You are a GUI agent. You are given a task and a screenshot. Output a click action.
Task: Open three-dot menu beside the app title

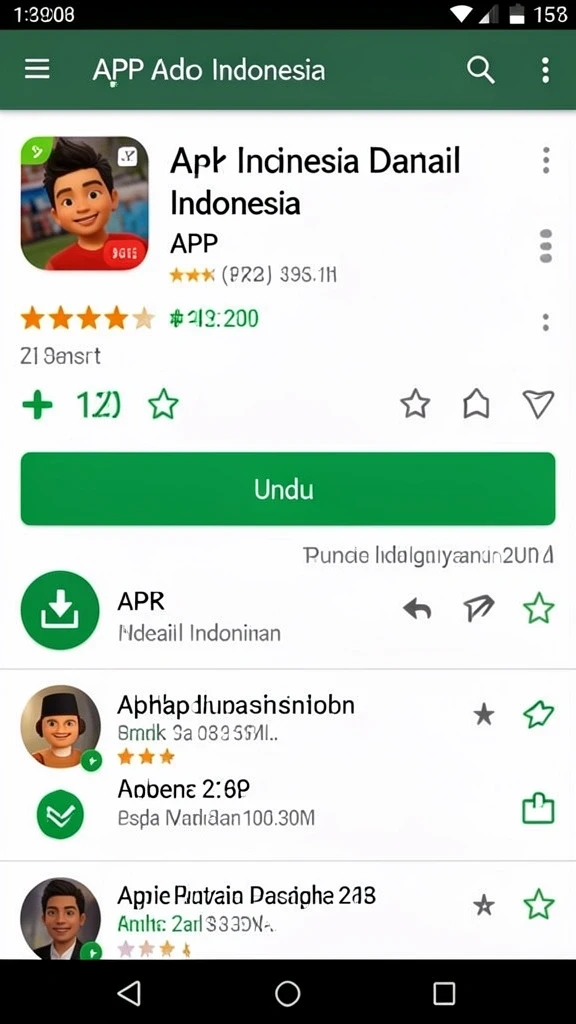coord(546,161)
